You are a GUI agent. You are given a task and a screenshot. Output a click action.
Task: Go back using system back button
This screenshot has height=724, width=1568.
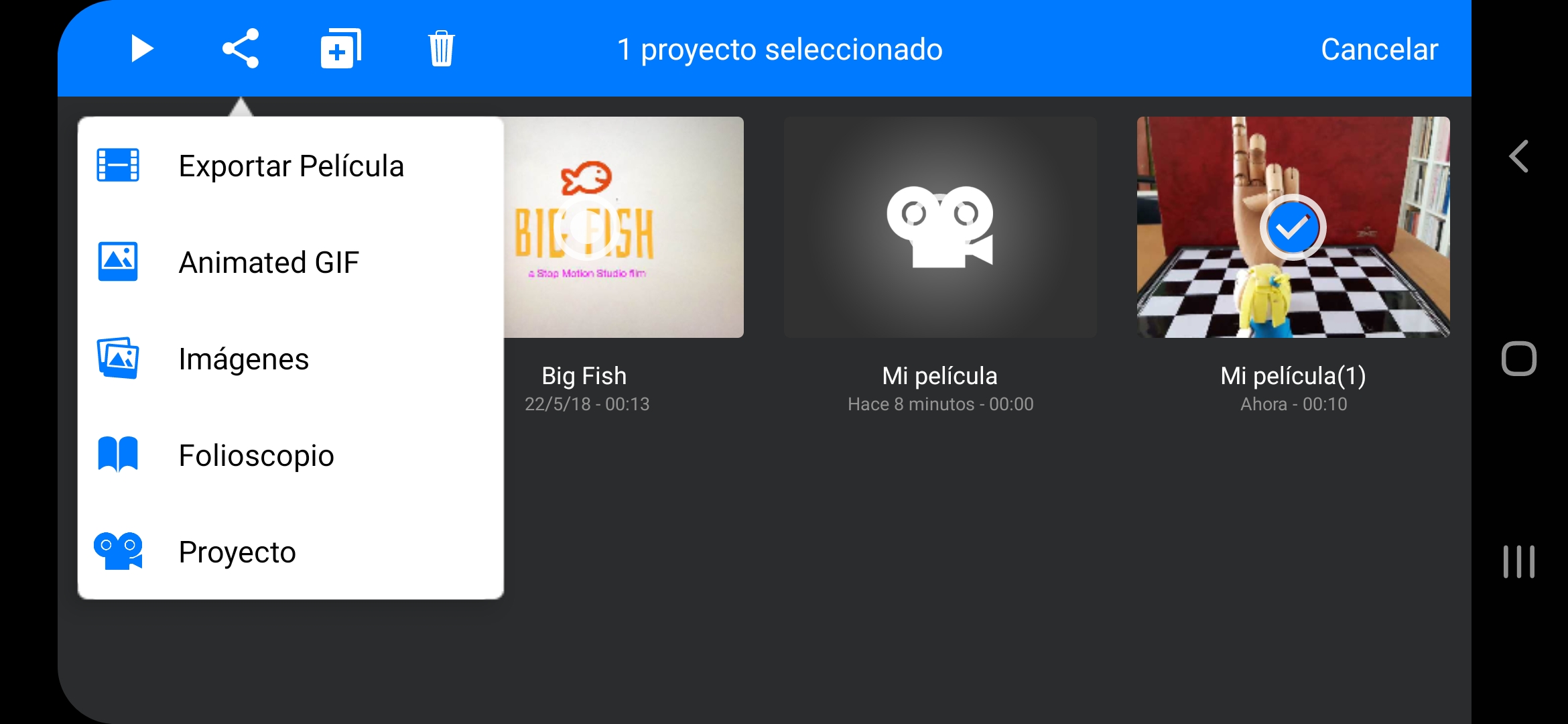[x=1518, y=157]
